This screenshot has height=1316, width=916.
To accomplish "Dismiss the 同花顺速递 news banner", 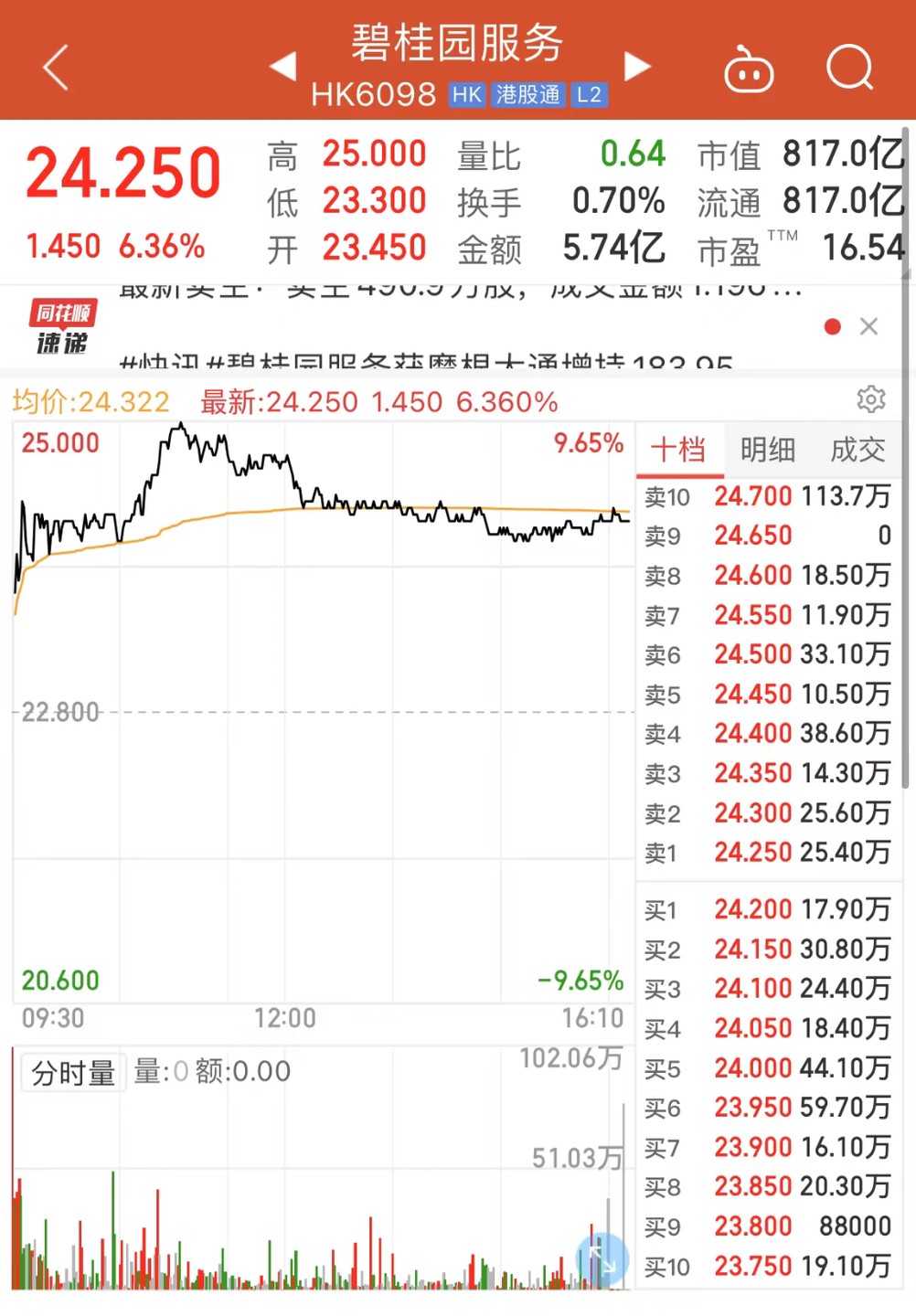I will pyautogui.click(x=869, y=327).
